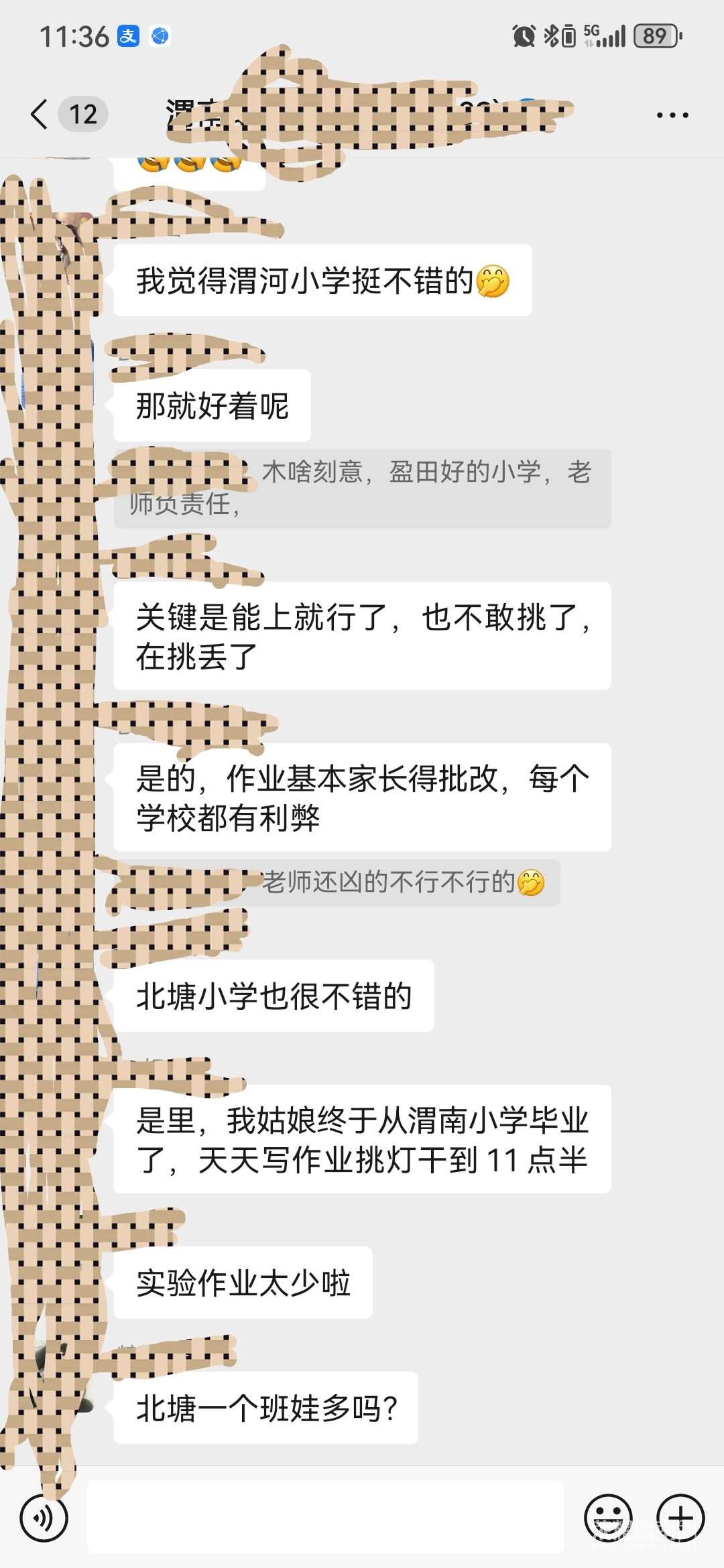Viewport: 724px width, 1568px height.
Task: Tap the message text input field
Action: click(325, 1518)
